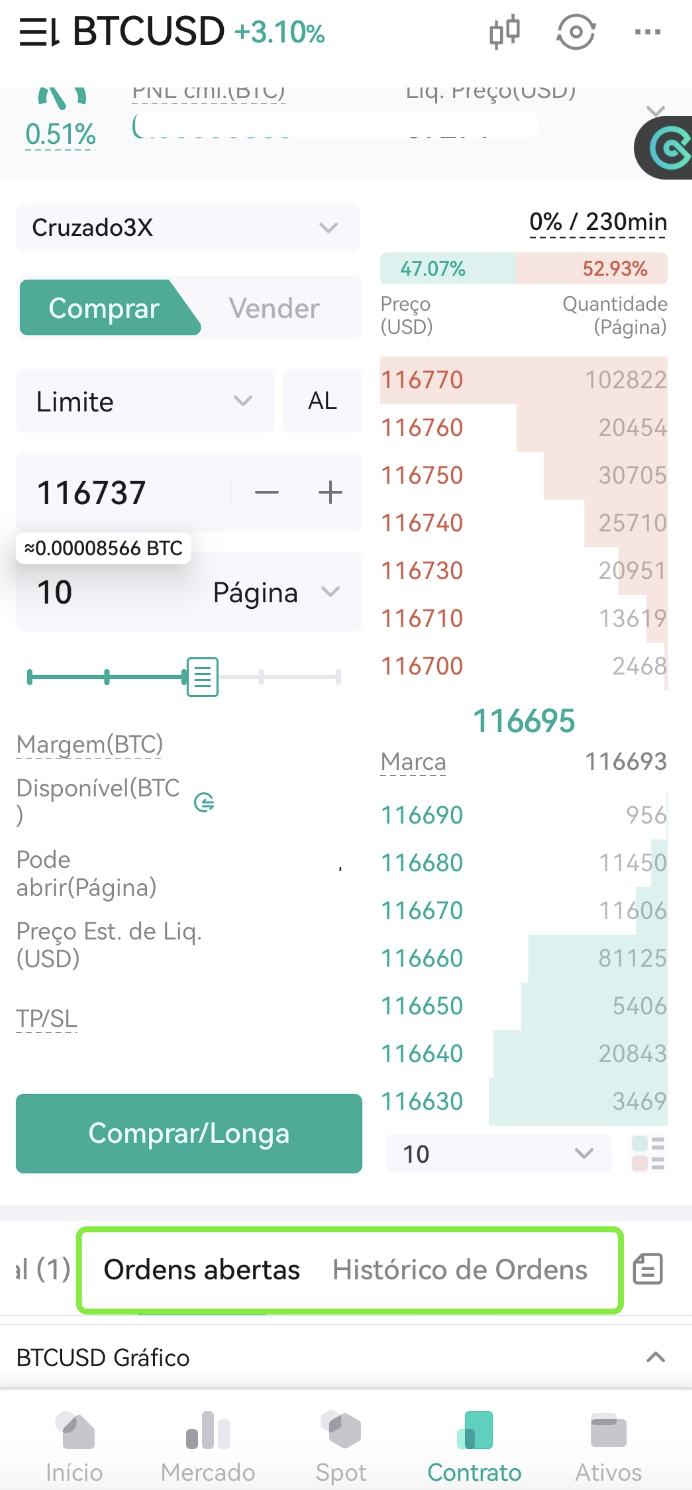692x1490 pixels.
Task: Switch to the Vender tab
Action: tap(274, 308)
